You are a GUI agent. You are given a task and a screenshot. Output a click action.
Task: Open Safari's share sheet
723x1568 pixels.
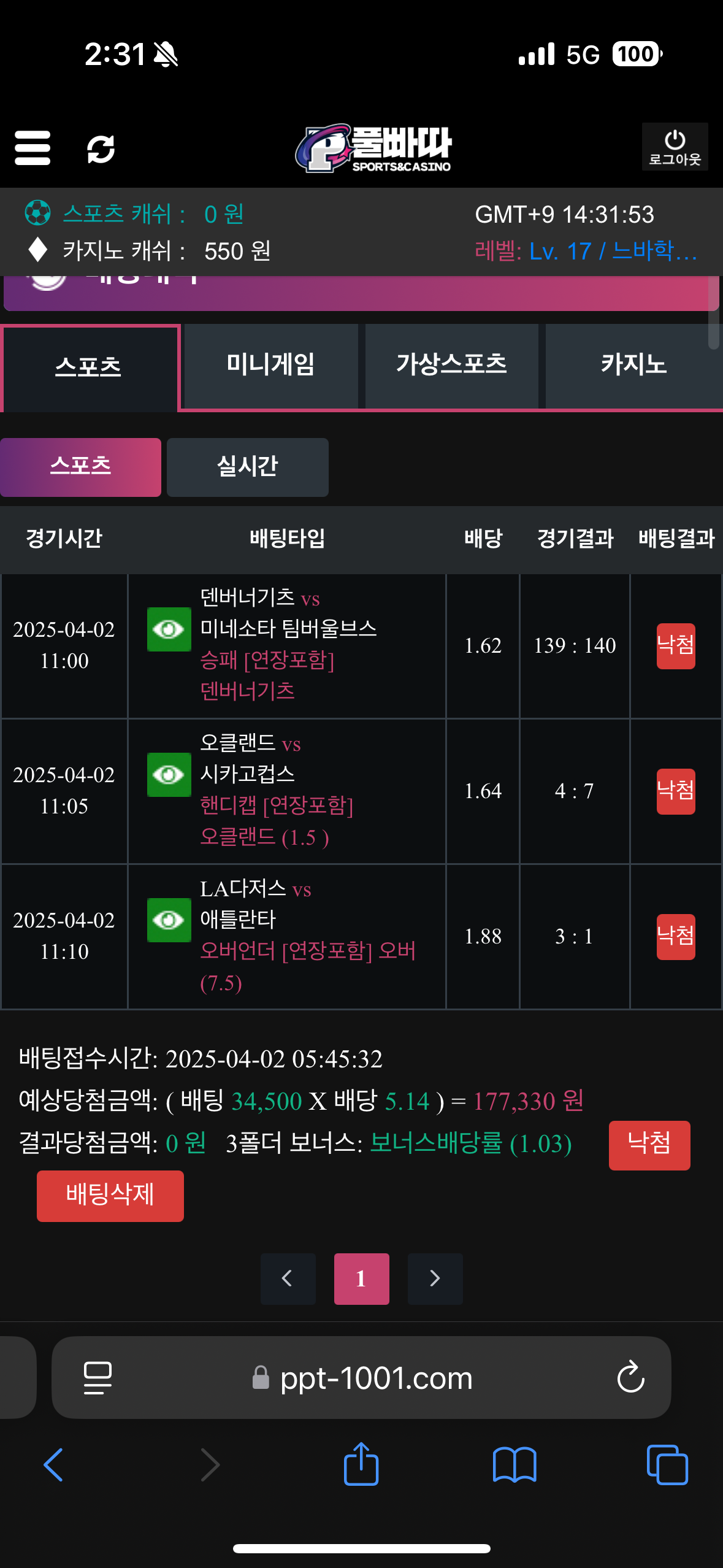(361, 1464)
